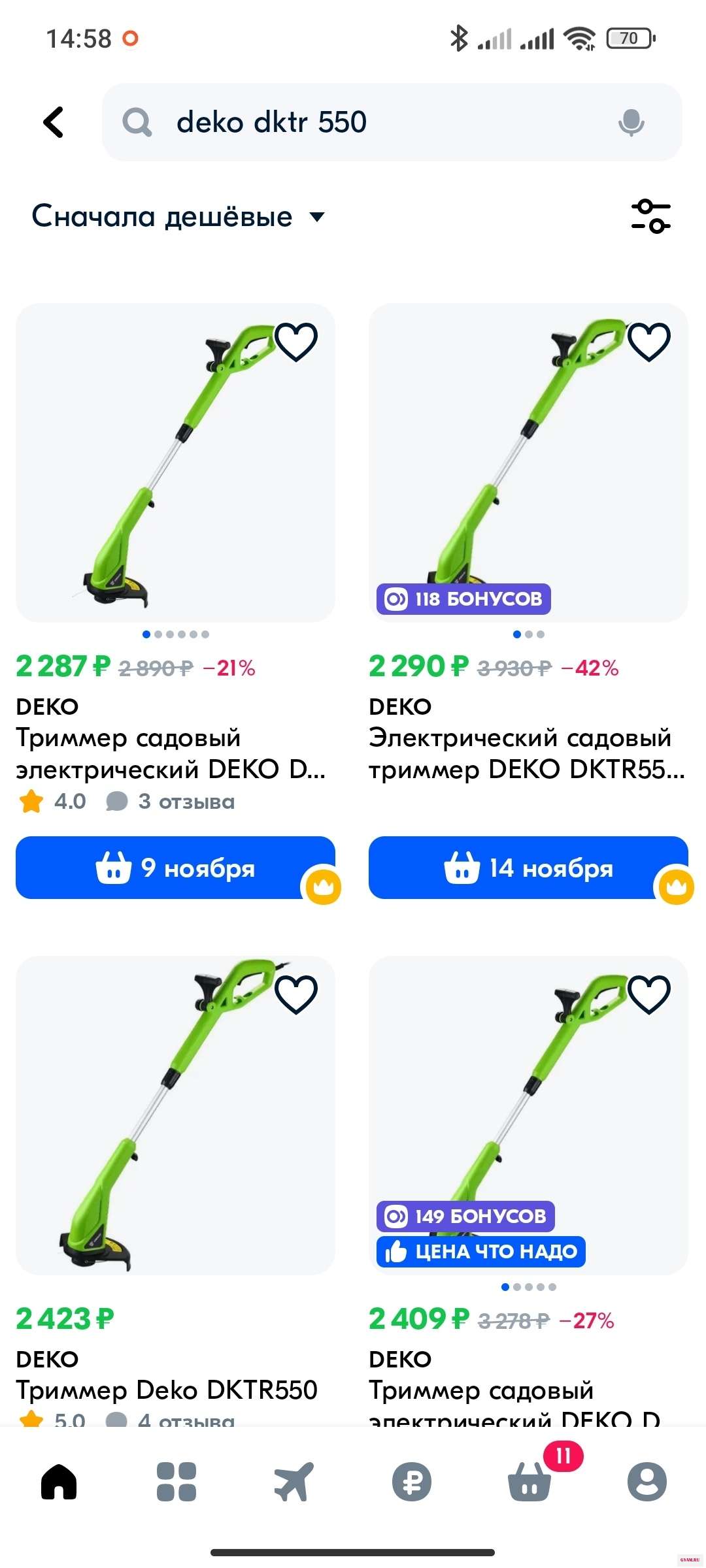706x1568 pixels.
Task: Open 'Триммер Deko DKTR550' product card
Action: coord(167,1390)
